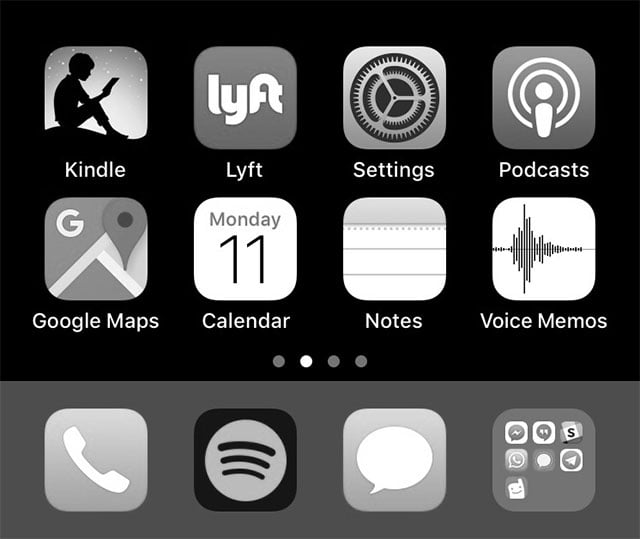Open Settings
The image size is (640, 539).
point(394,97)
